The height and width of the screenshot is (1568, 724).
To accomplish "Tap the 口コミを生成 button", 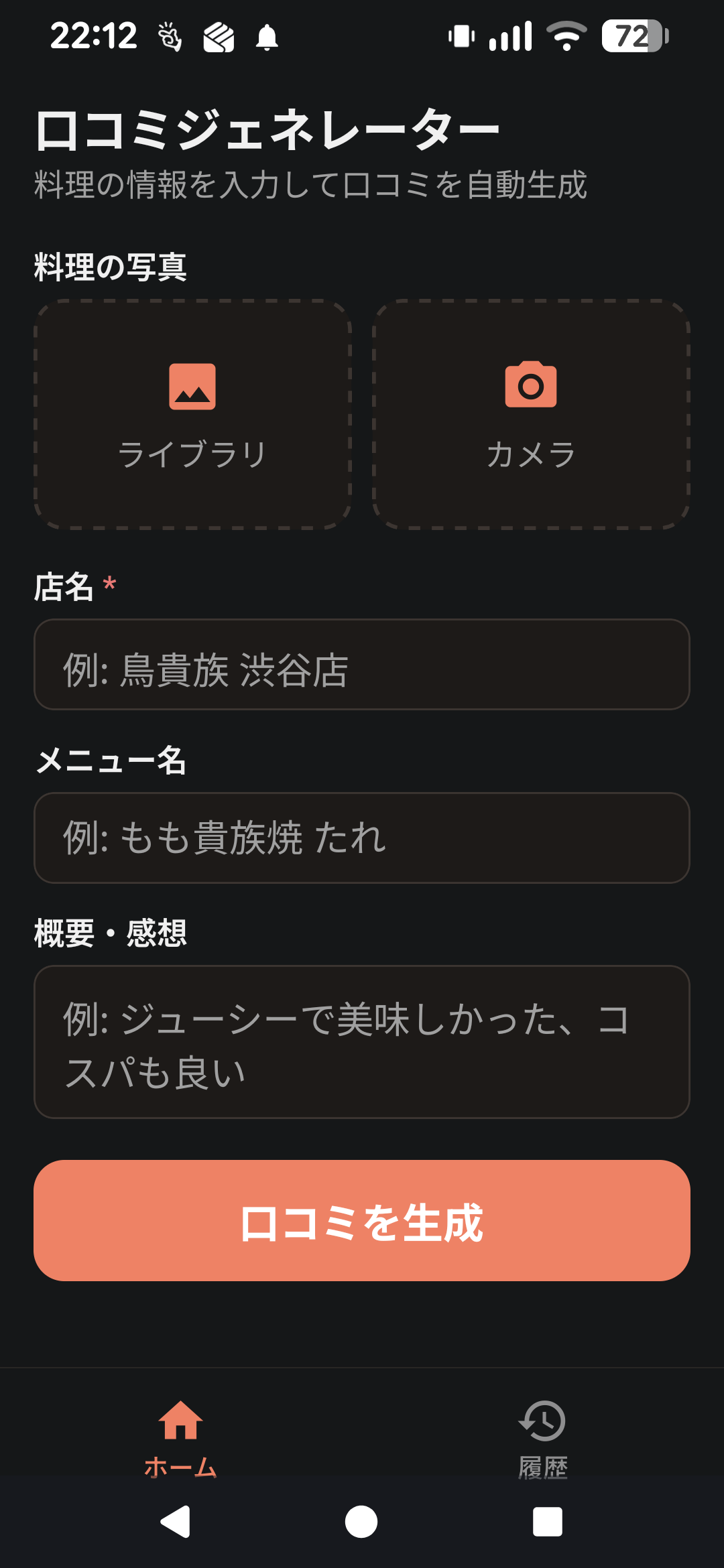I will (x=362, y=1221).
